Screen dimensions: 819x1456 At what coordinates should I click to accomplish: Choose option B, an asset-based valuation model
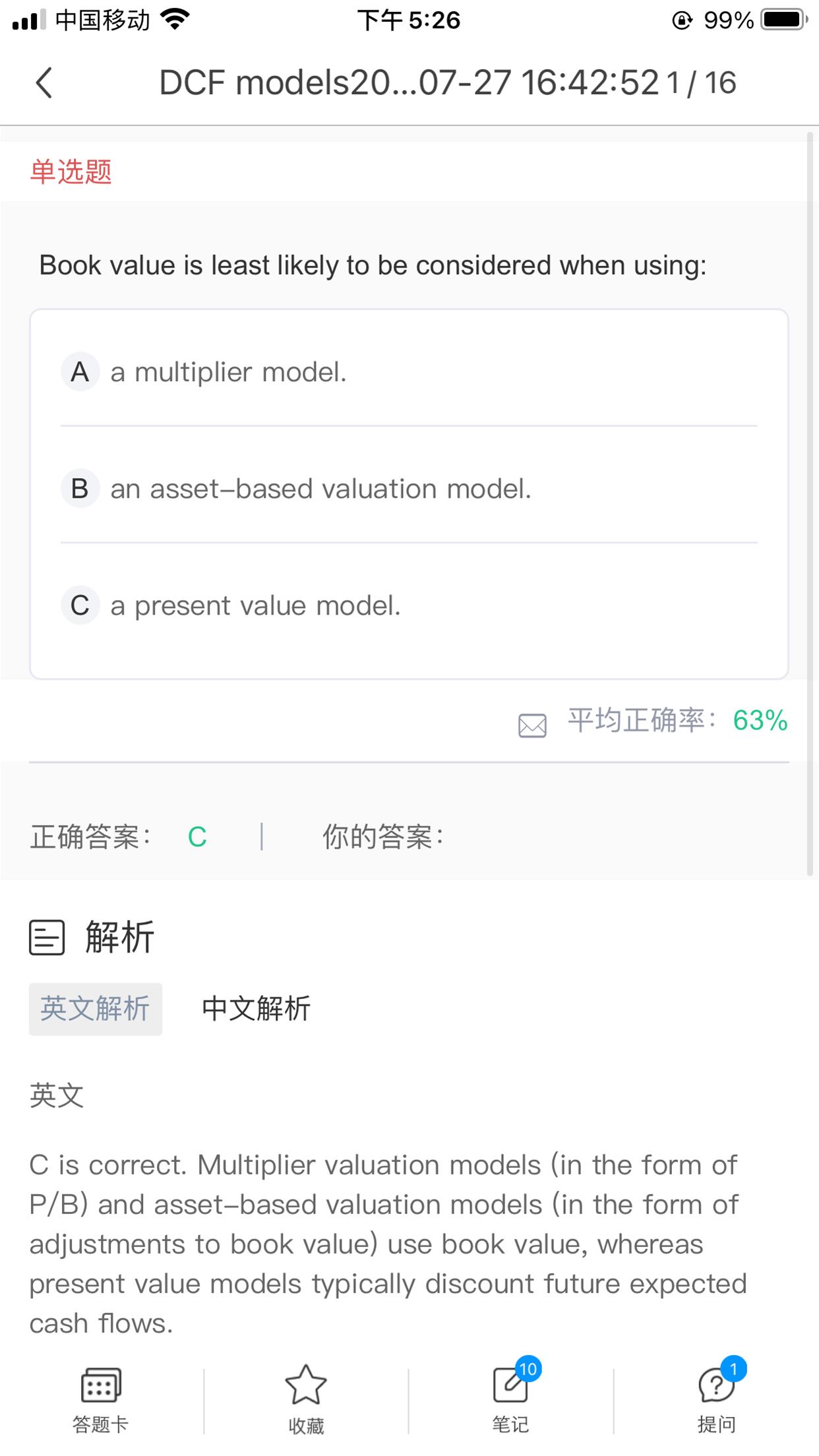[x=320, y=489]
